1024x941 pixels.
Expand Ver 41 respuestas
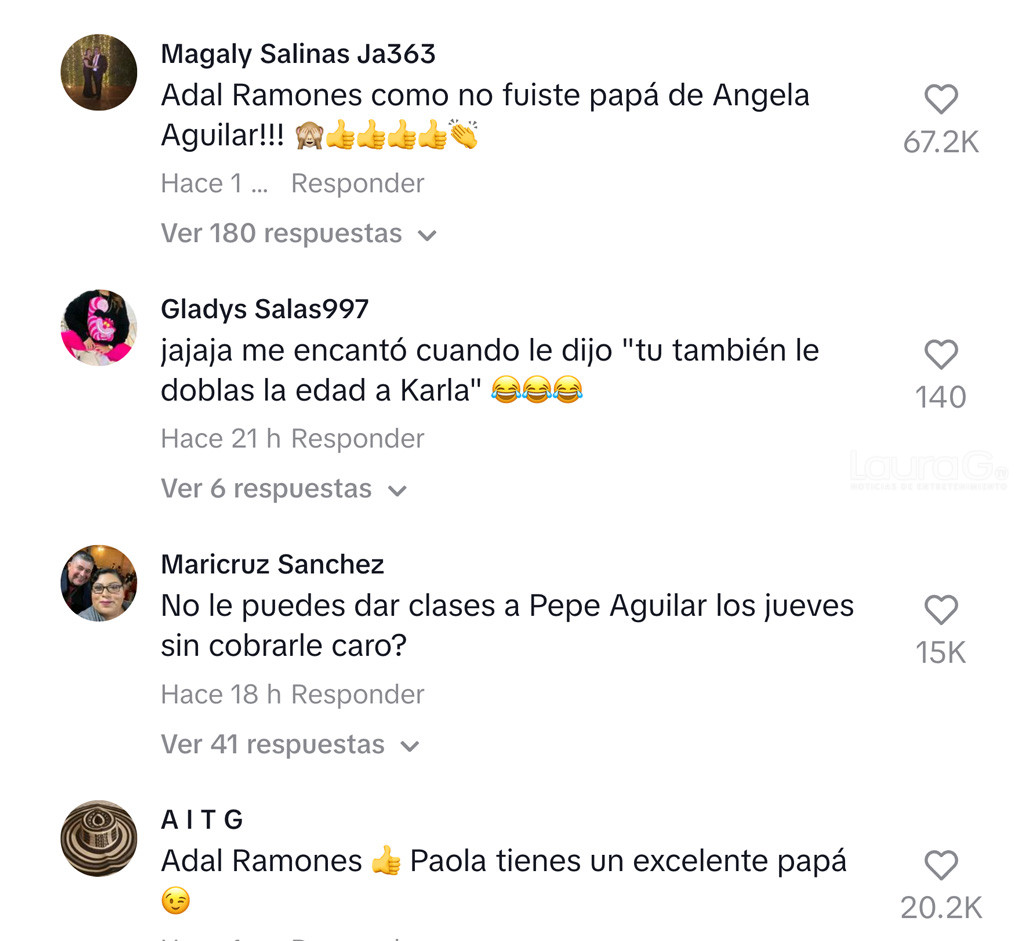[x=289, y=745]
